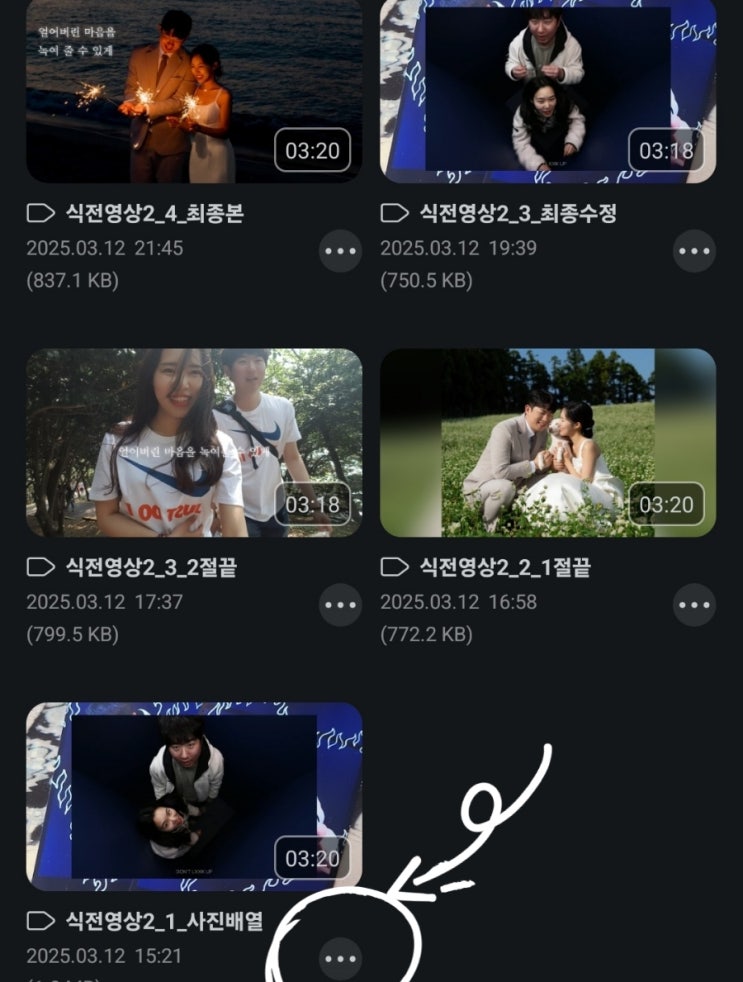Open project 식전영상2_2_1절끝 thumbnail
Image resolution: width=743 pixels, height=982 pixels.
(x=548, y=442)
